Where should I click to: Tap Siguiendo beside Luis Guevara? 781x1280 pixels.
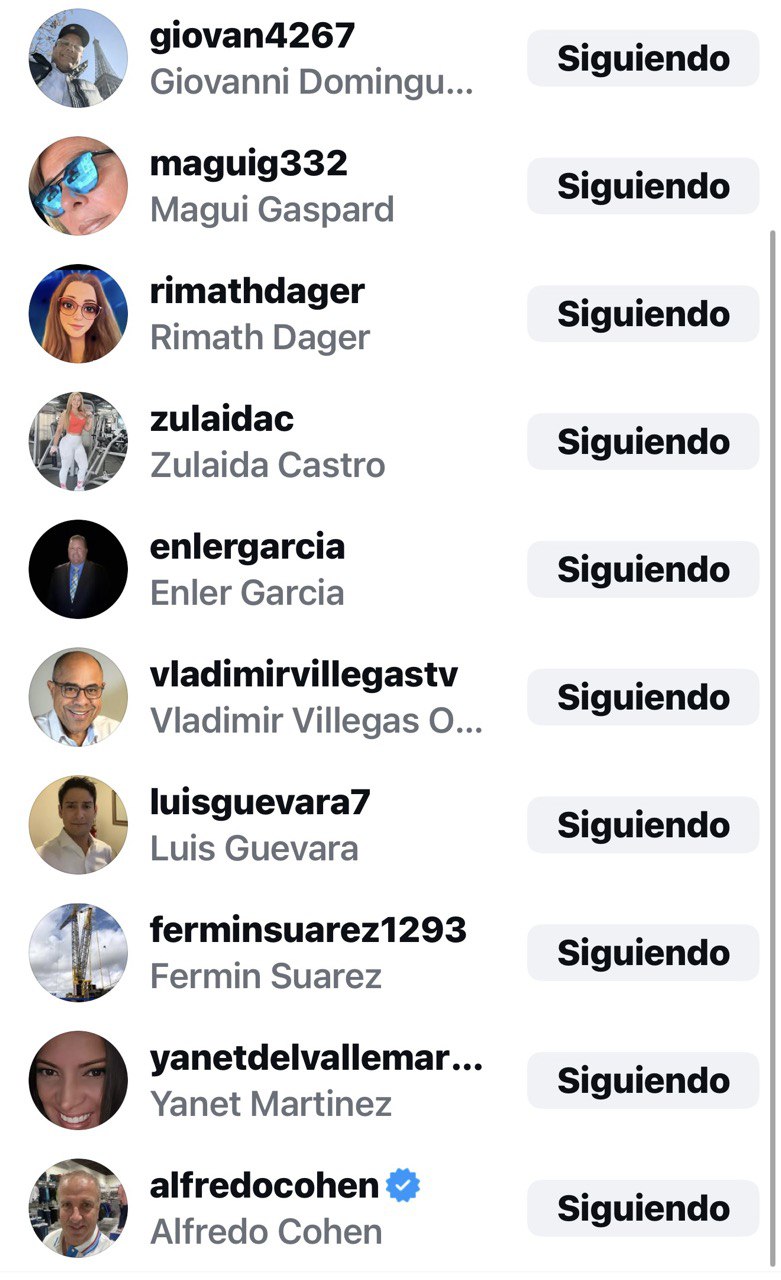[x=643, y=825]
